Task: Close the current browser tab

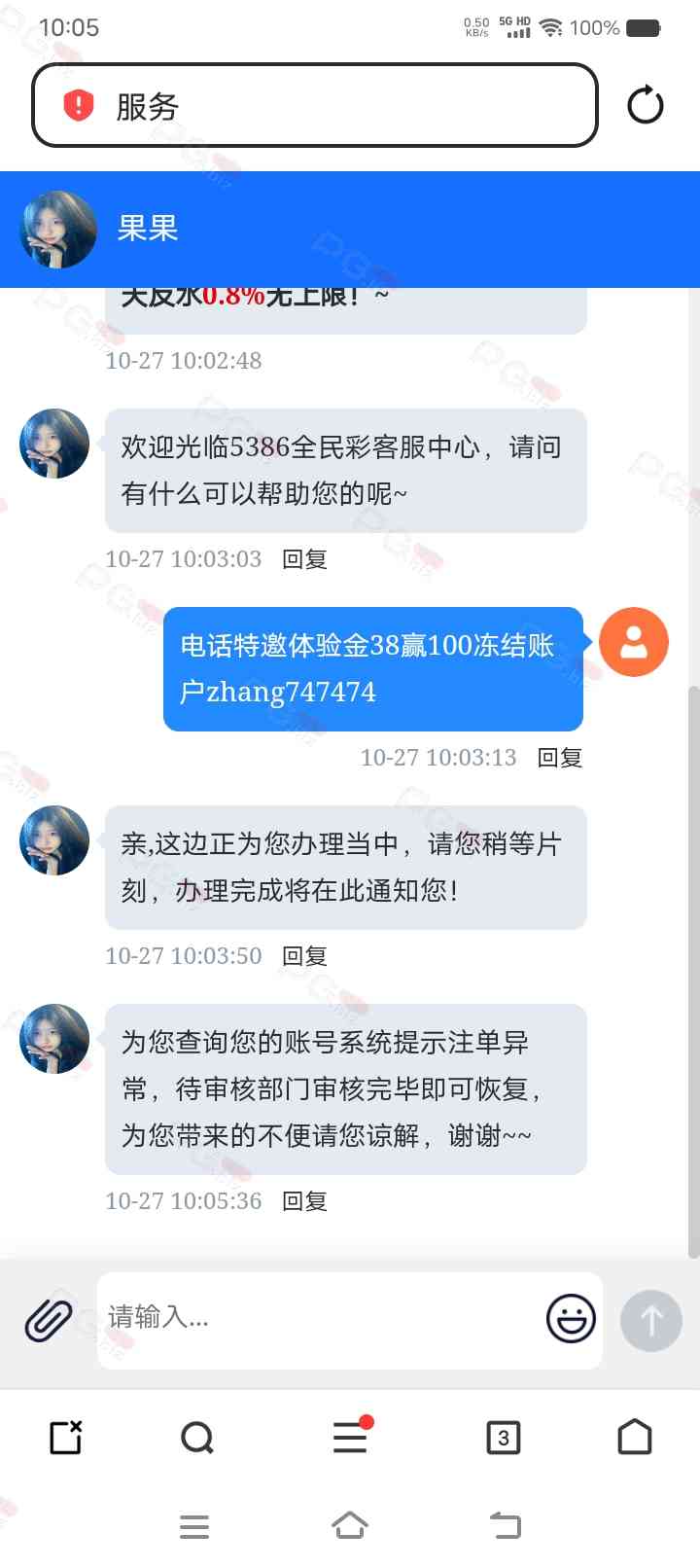Action: (x=66, y=1437)
